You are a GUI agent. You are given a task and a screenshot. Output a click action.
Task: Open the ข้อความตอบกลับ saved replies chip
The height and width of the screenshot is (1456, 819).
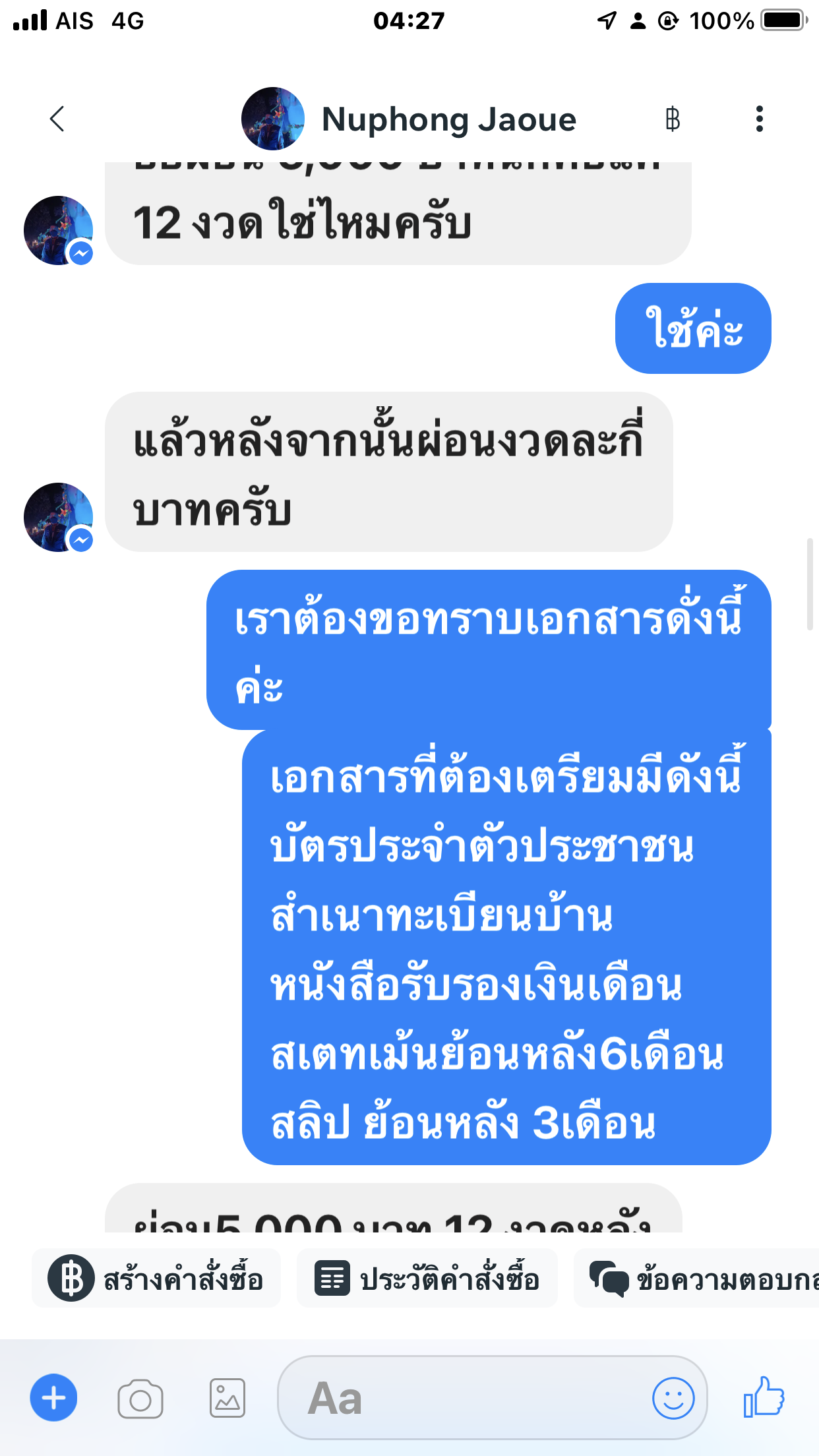pos(696,1279)
